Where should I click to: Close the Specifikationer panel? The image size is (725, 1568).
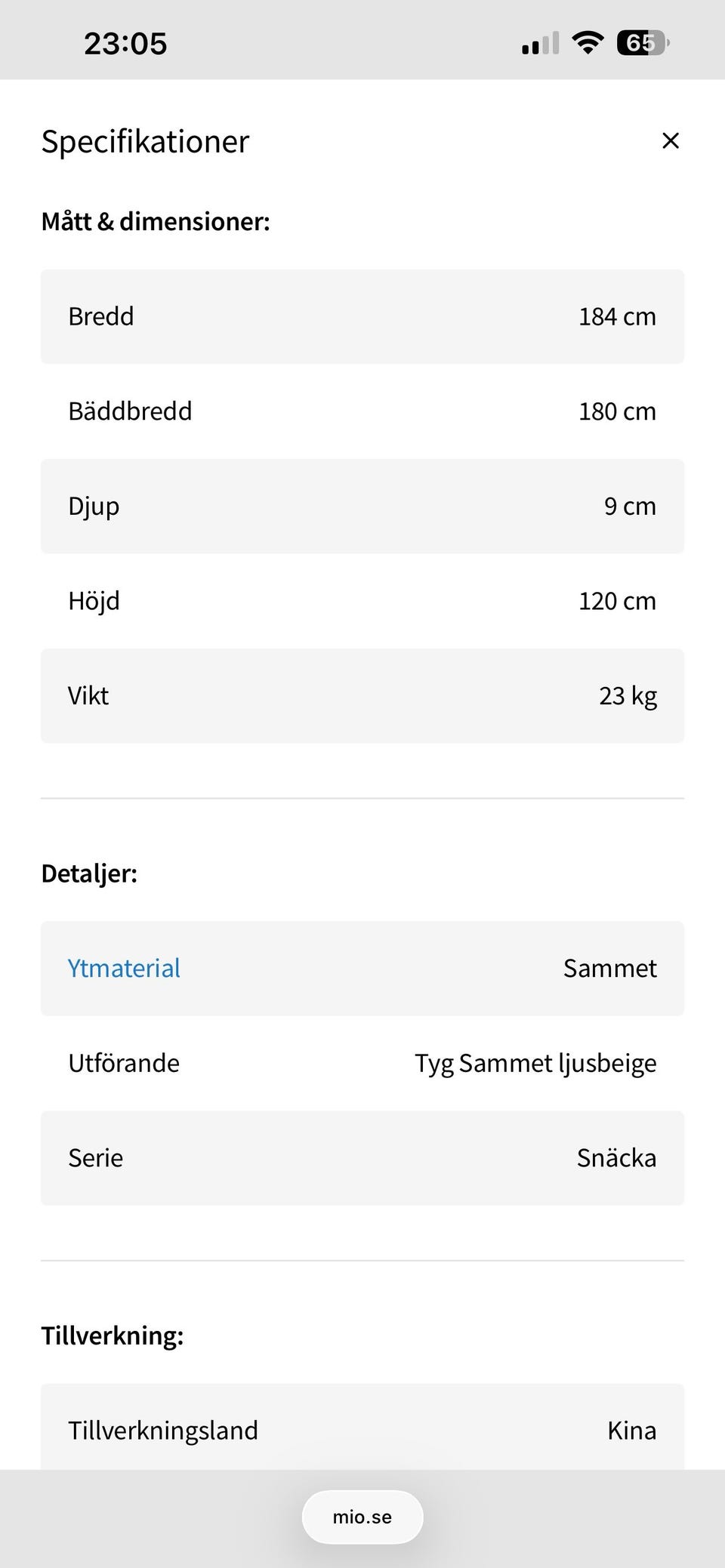pyautogui.click(x=670, y=141)
